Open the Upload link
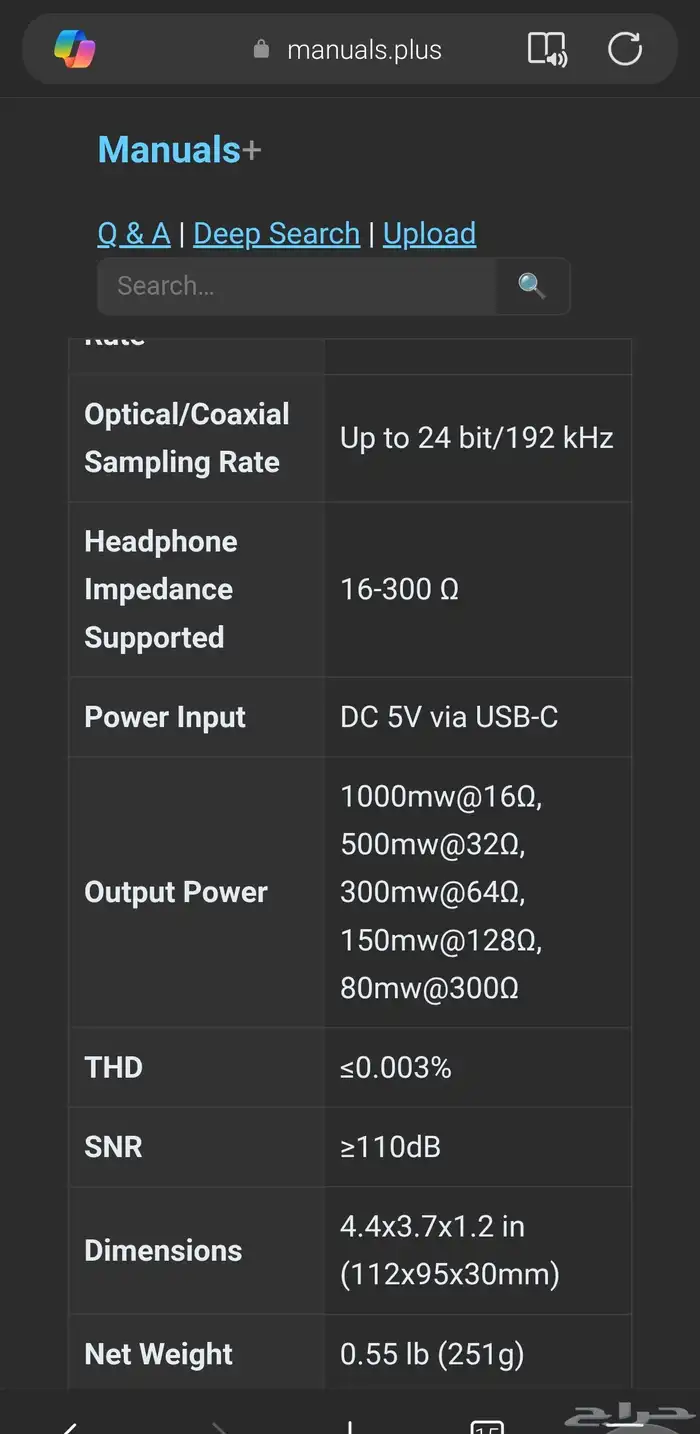The width and height of the screenshot is (700, 1434). [x=429, y=233]
